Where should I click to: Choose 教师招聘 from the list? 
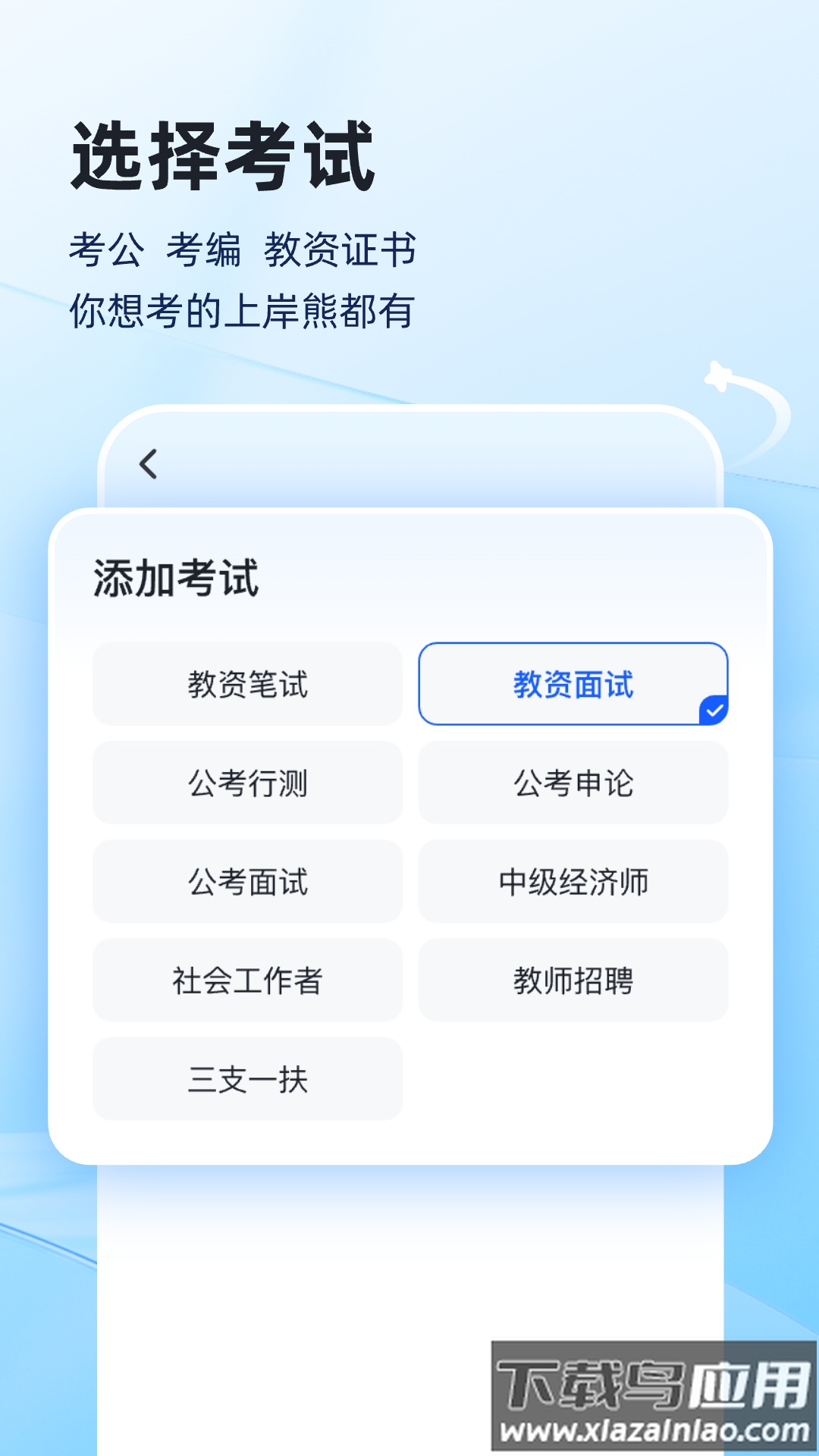click(x=573, y=981)
